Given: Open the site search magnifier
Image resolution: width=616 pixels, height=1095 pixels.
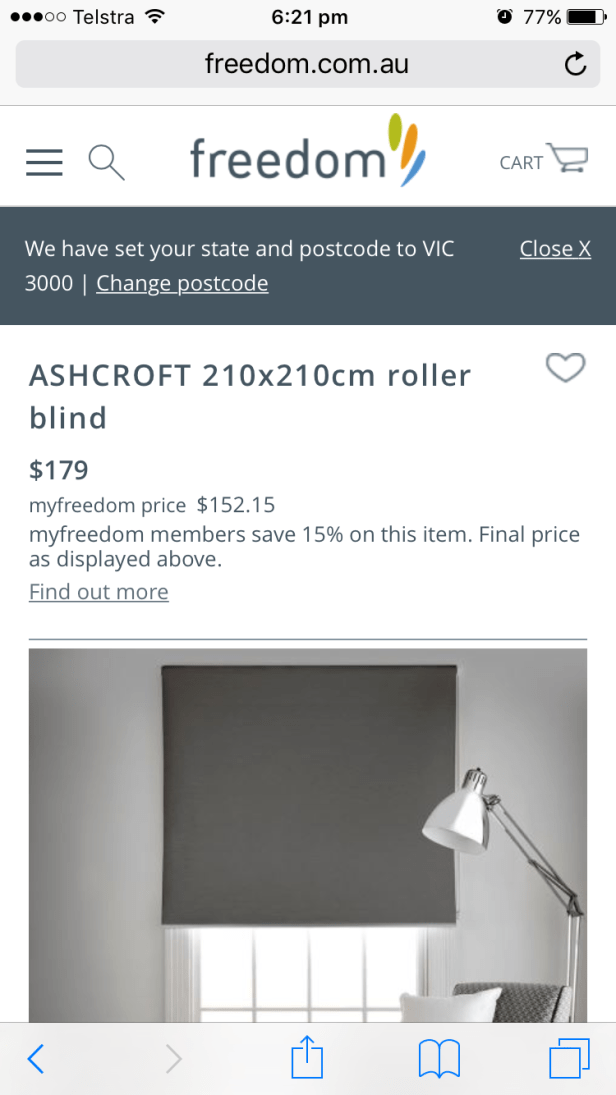Looking at the screenshot, I should (106, 162).
